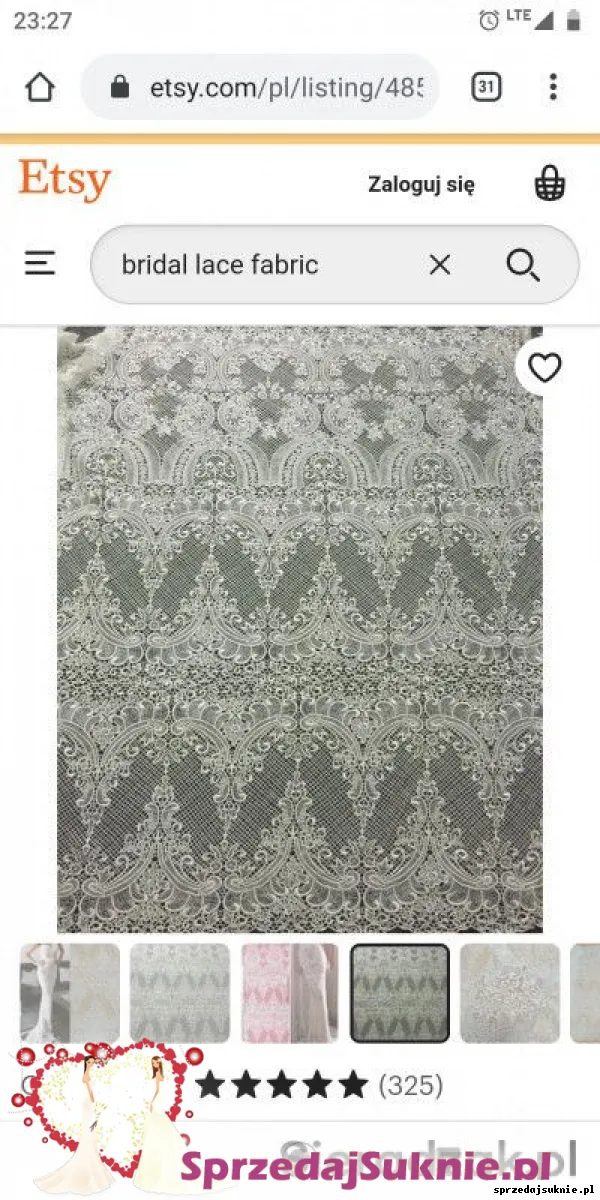600x1200 pixels.
Task: Select the second light lace thumbnail
Action: [180, 992]
